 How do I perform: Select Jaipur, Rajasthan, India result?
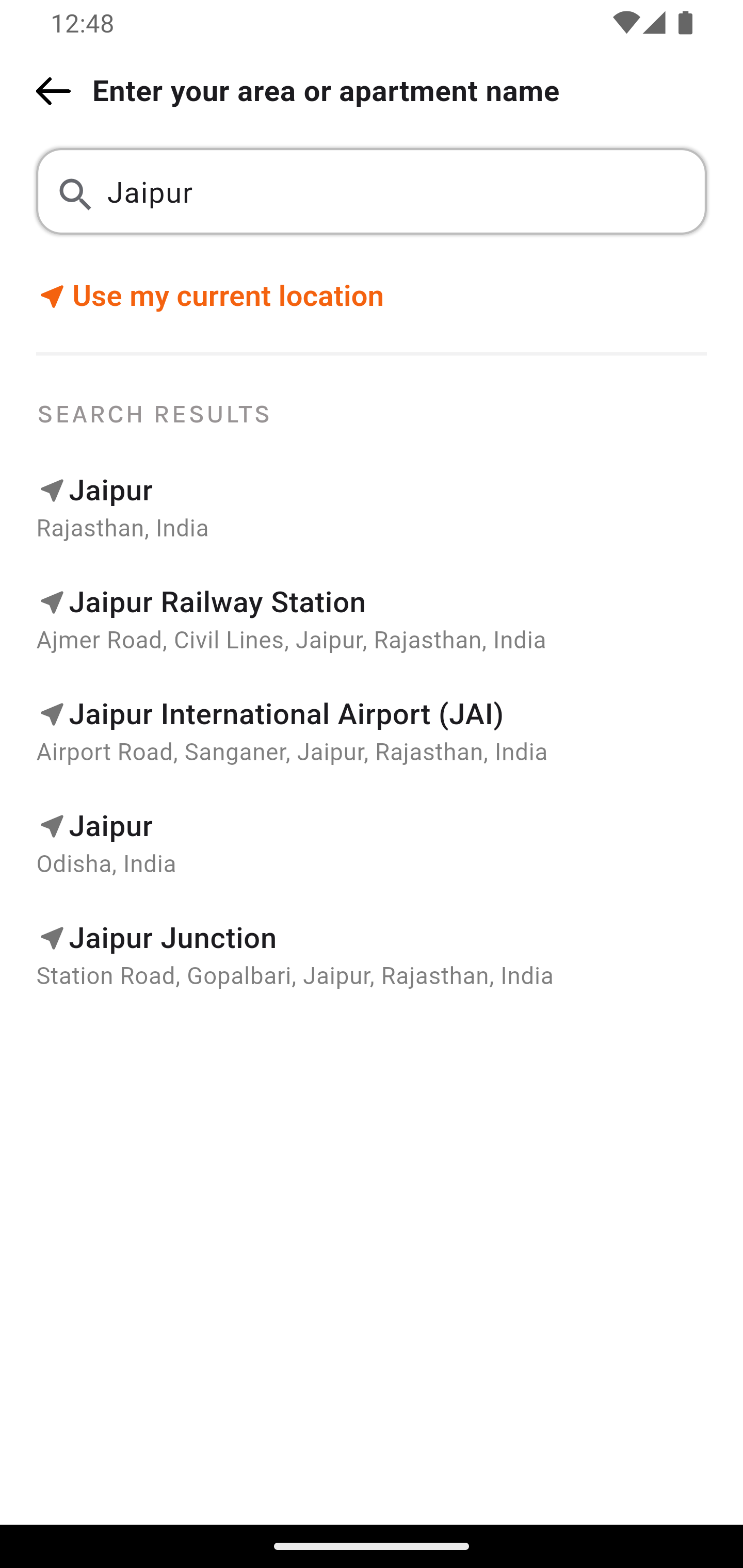(x=370, y=507)
